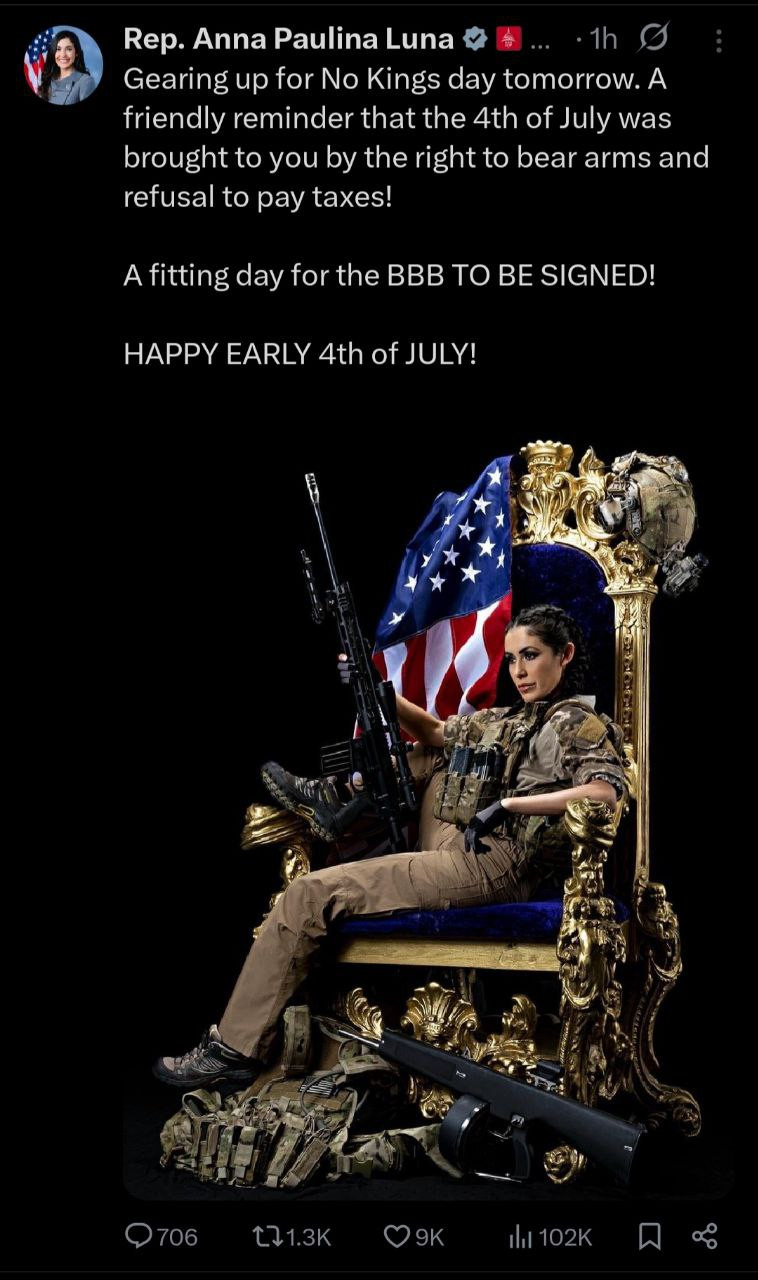The image size is (758, 1280).
Task: View post analytics showing 102K views
Action: 521,1236
